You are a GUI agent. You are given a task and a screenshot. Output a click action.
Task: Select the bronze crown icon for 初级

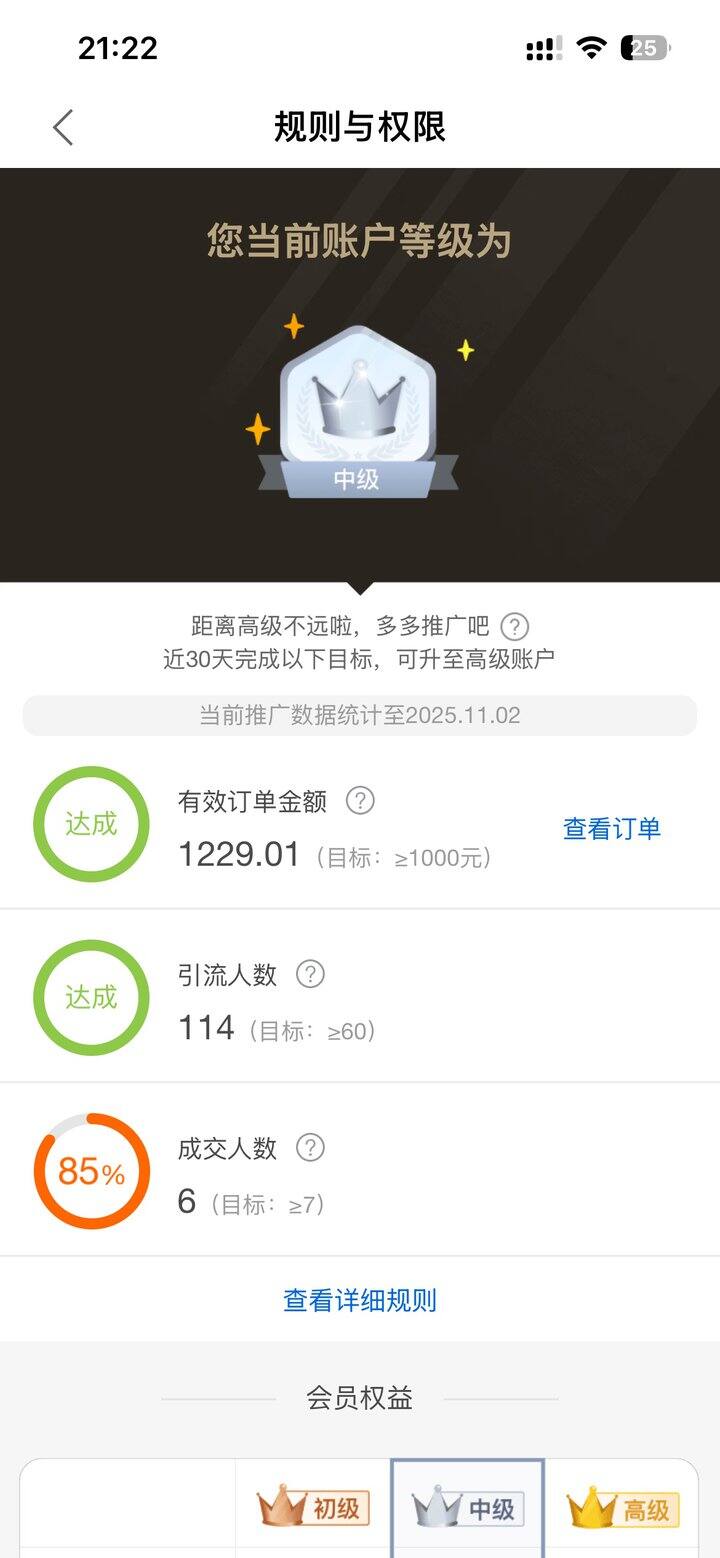coord(281,1505)
